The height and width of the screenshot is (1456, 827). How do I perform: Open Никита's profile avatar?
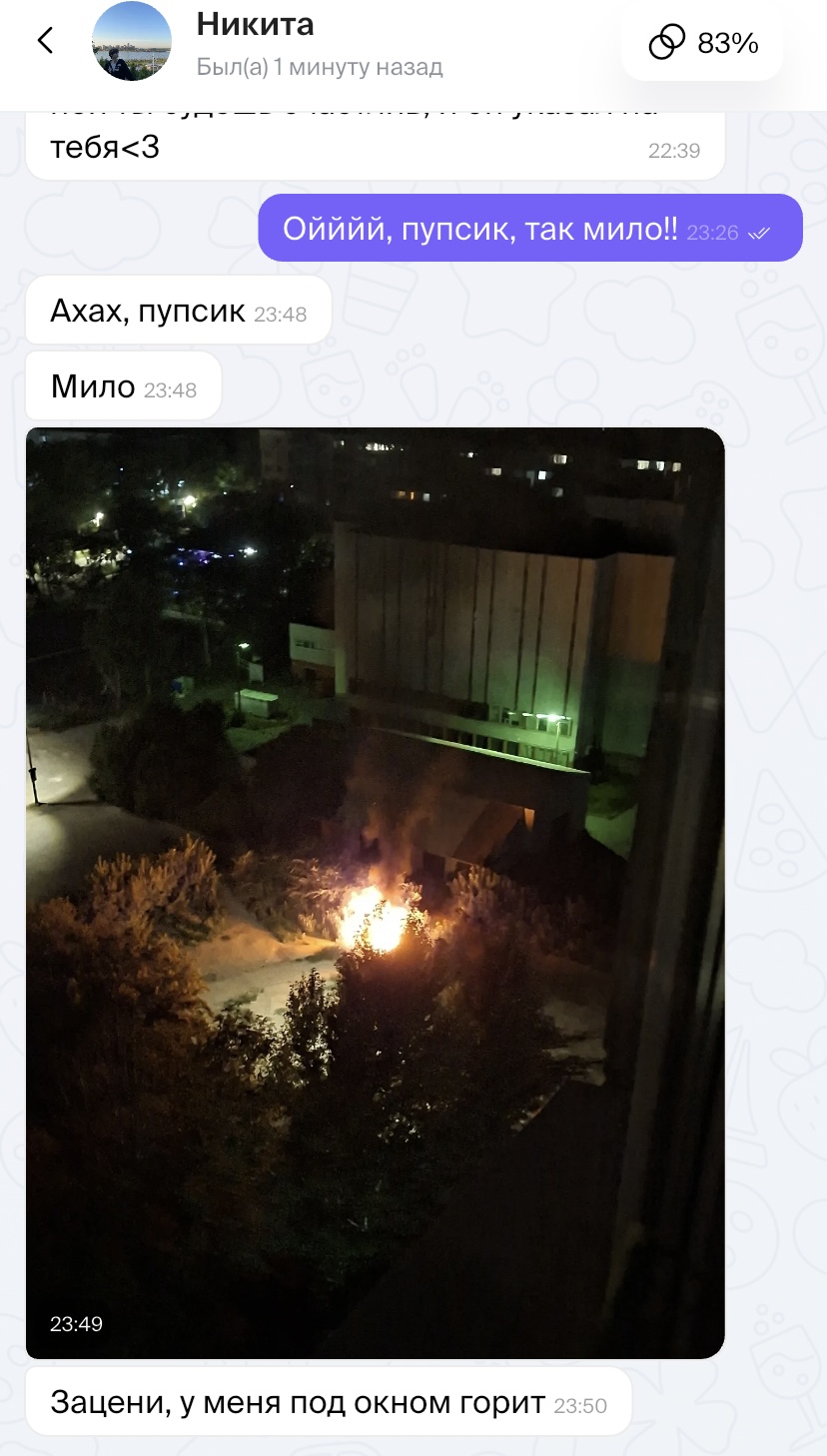coord(131,41)
